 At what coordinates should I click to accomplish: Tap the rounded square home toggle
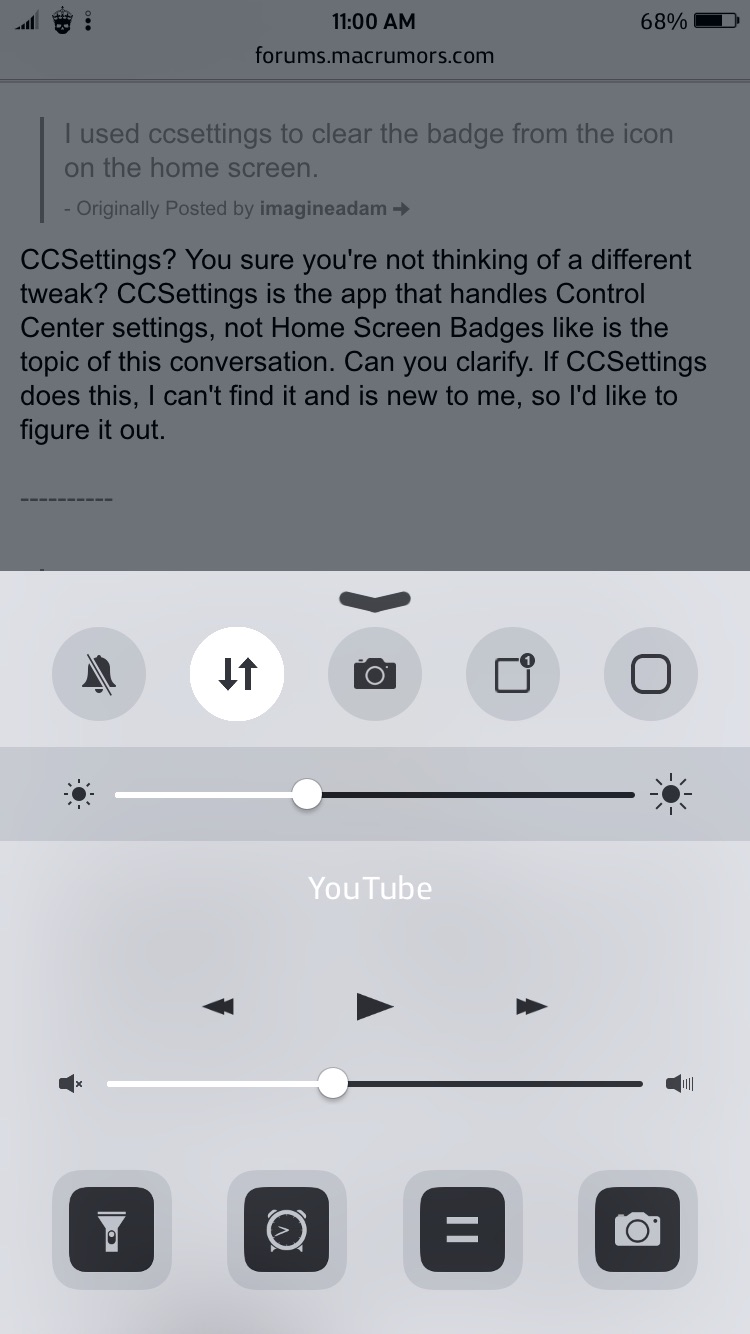[651, 675]
